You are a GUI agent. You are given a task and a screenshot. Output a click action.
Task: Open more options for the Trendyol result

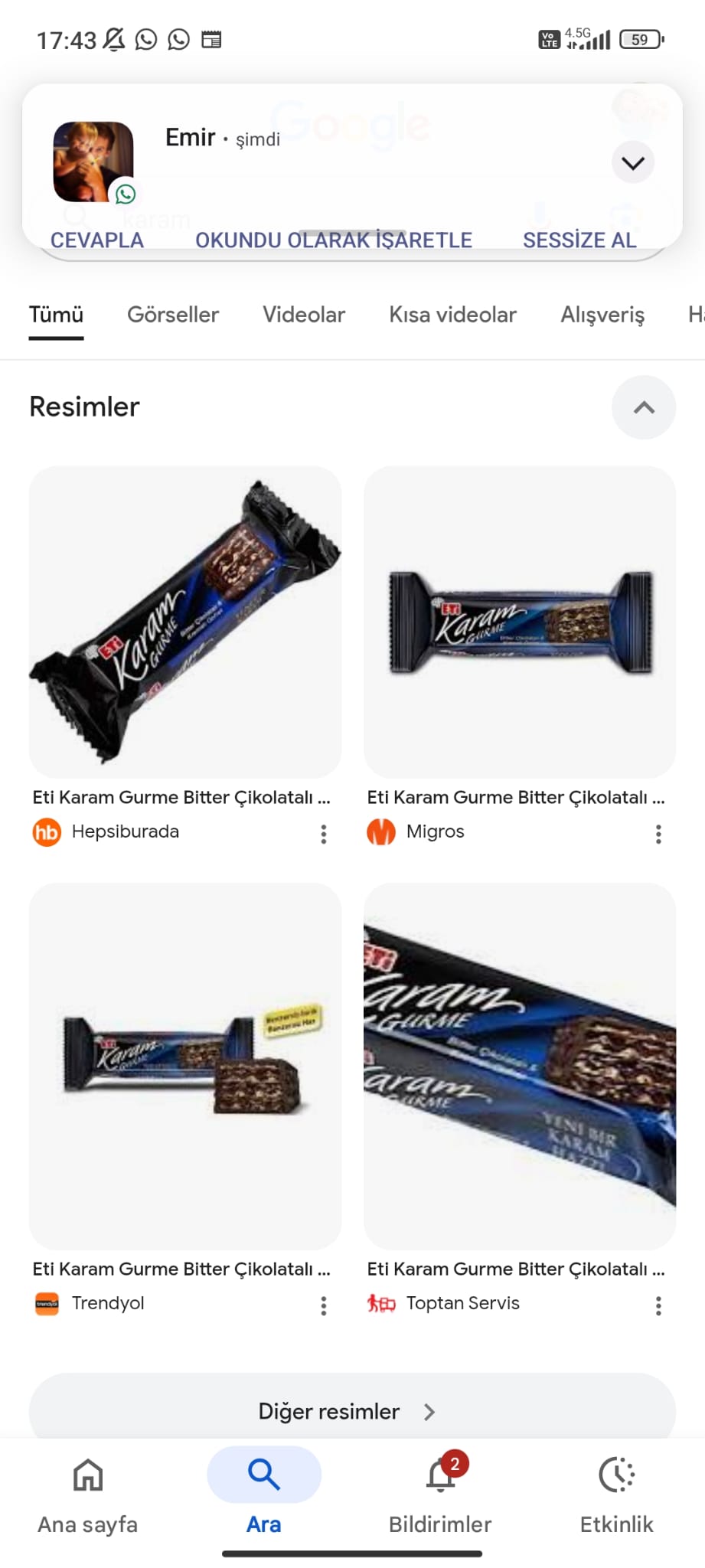[324, 1305]
